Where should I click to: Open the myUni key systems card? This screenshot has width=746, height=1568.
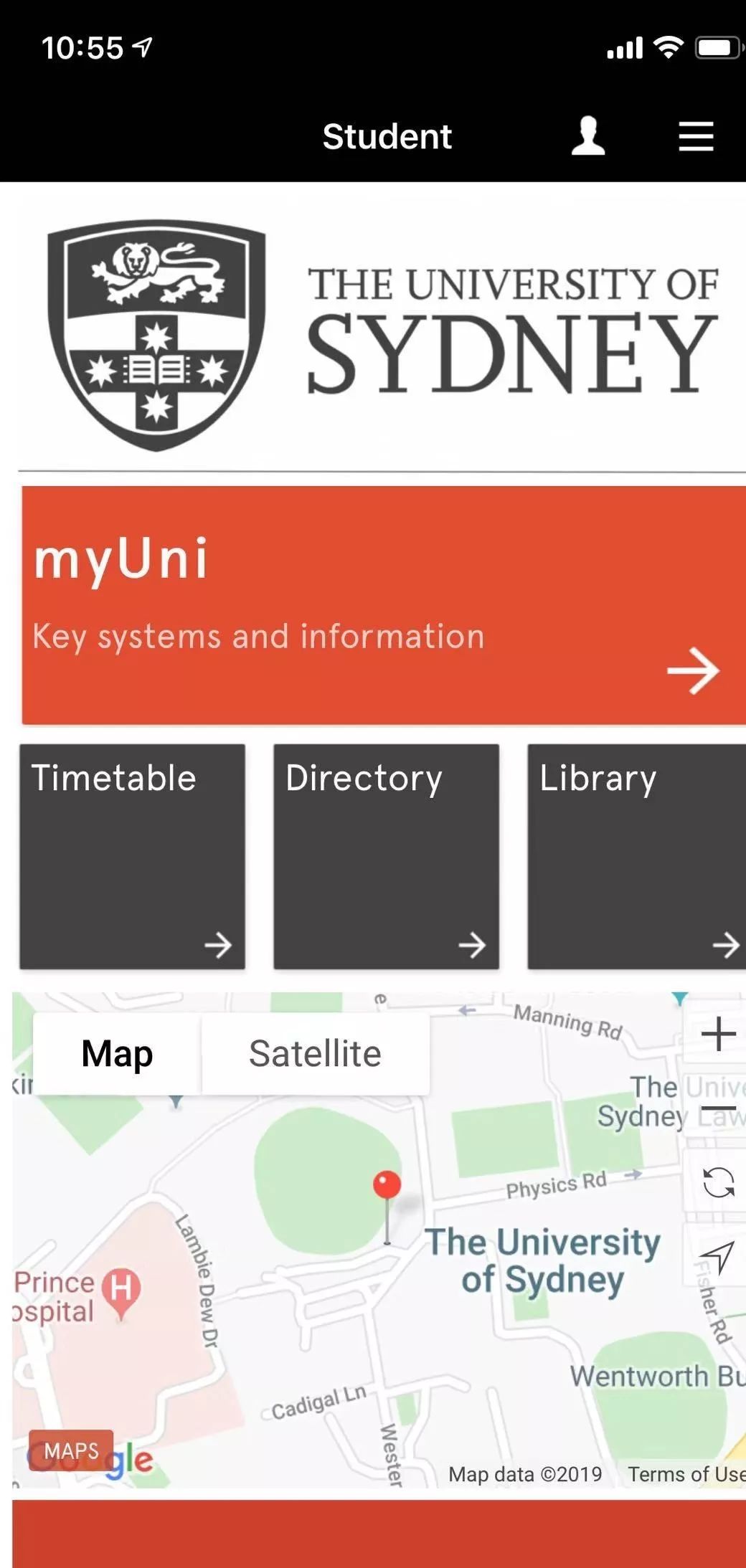(x=384, y=605)
